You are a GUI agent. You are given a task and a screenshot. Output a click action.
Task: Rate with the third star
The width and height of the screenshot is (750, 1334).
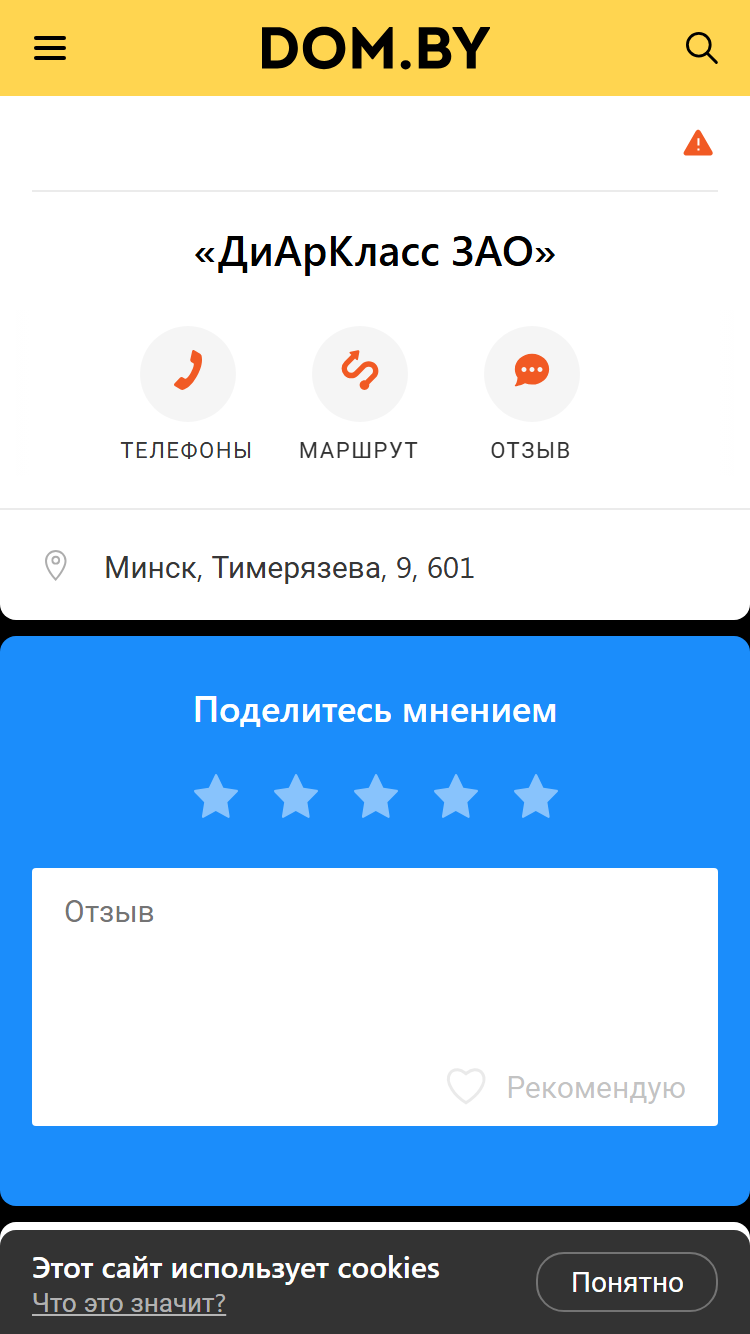pyautogui.click(x=376, y=797)
